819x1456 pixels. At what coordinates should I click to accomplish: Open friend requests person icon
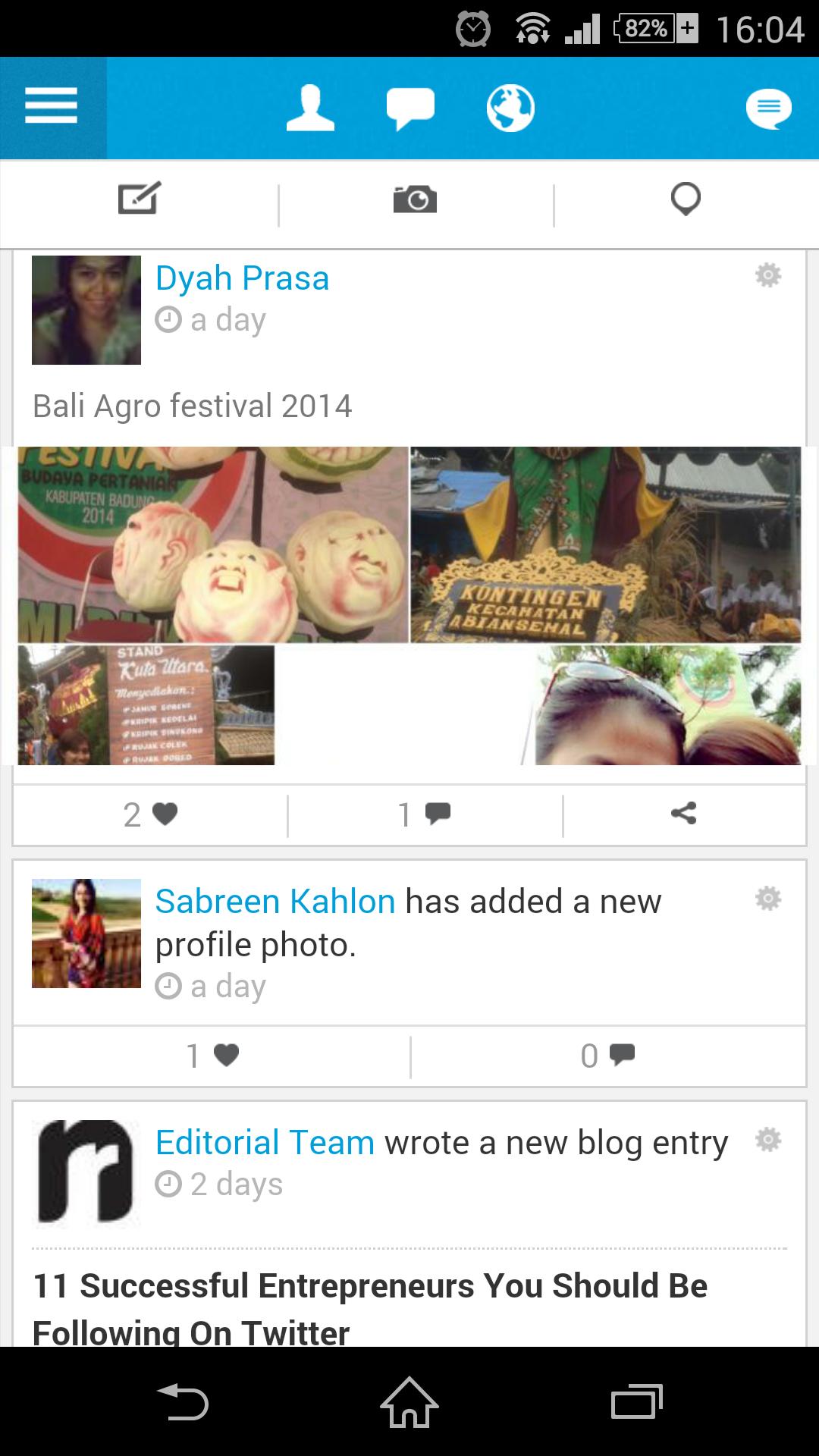click(309, 108)
